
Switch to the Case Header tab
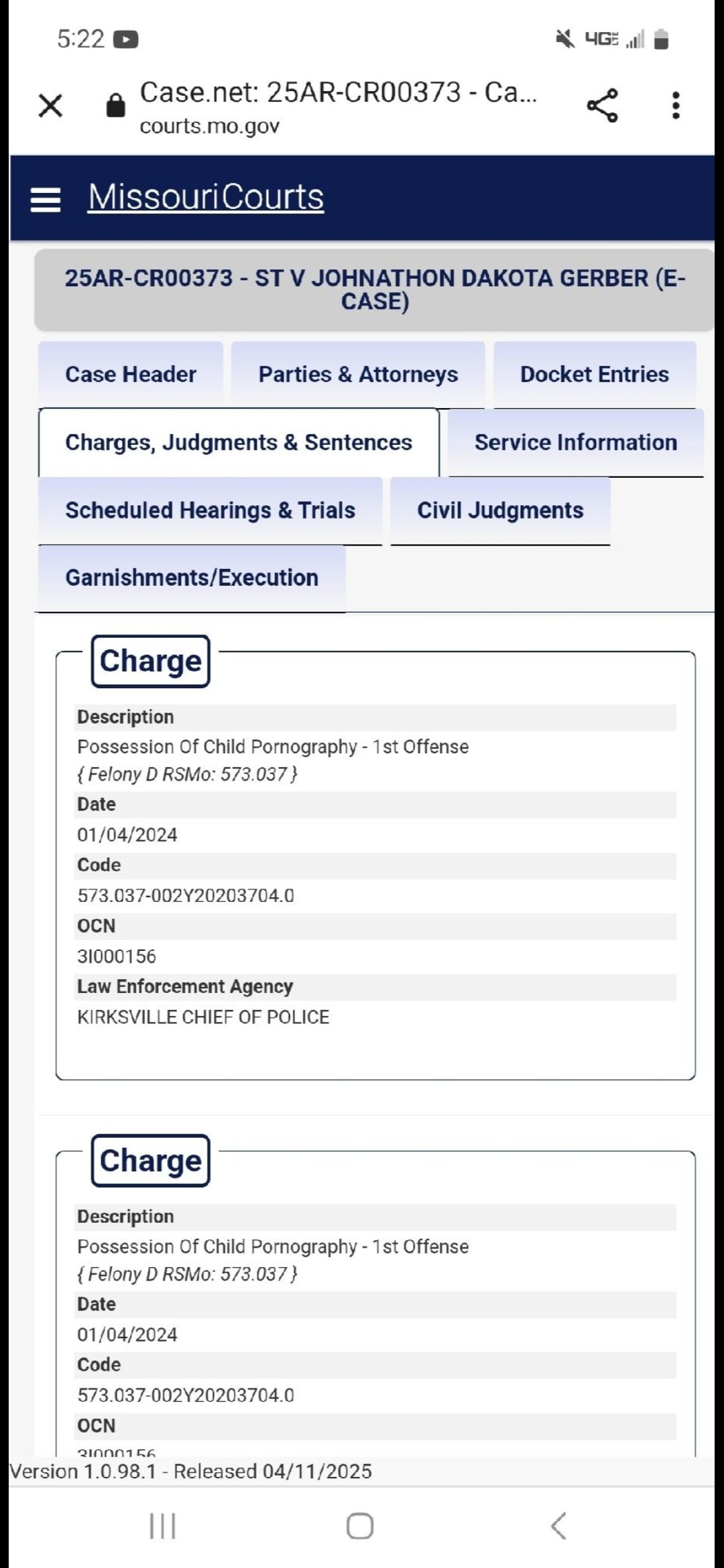point(131,374)
